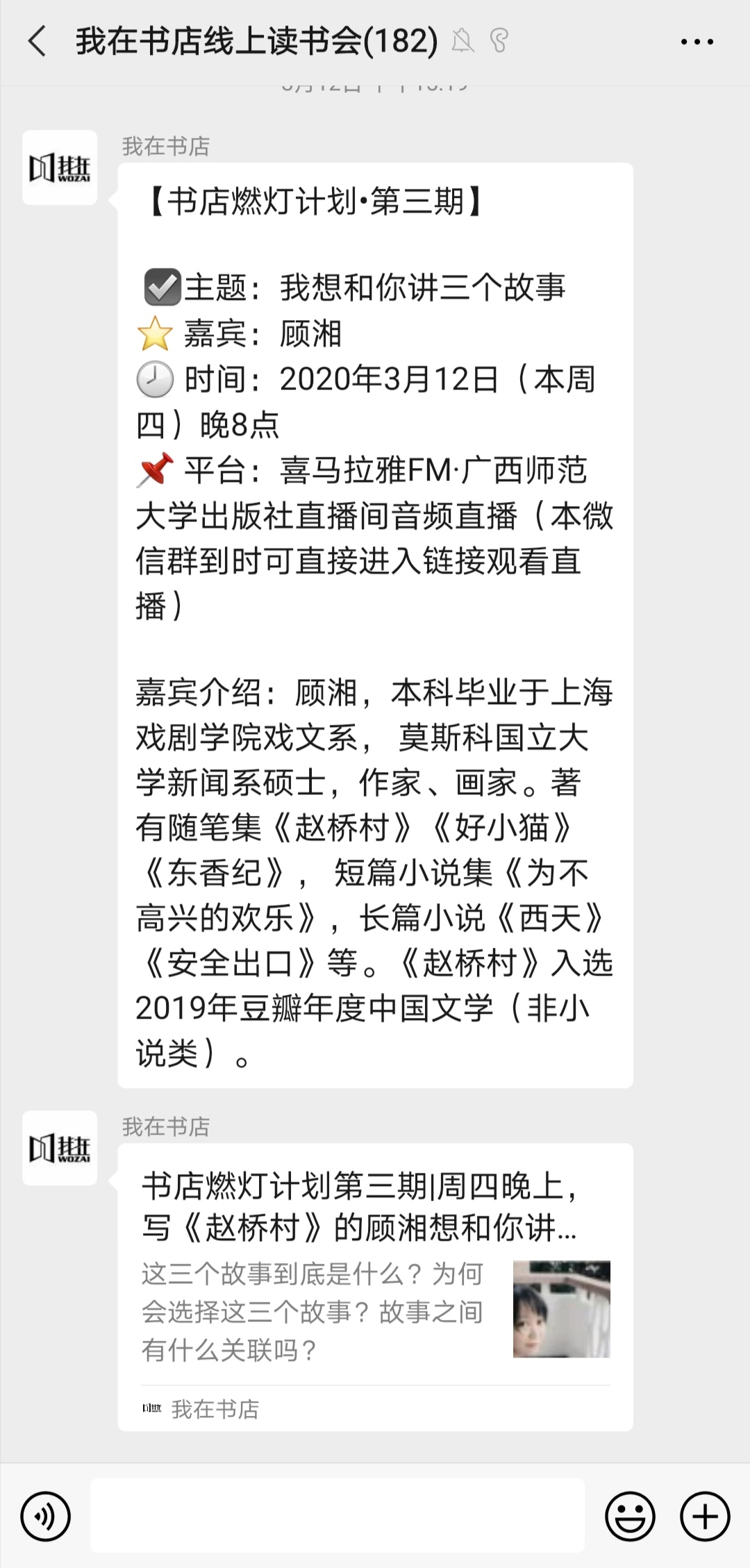Image resolution: width=750 pixels, height=1568 pixels.
Task: Open the emoji sticker panel
Action: click(630, 1515)
